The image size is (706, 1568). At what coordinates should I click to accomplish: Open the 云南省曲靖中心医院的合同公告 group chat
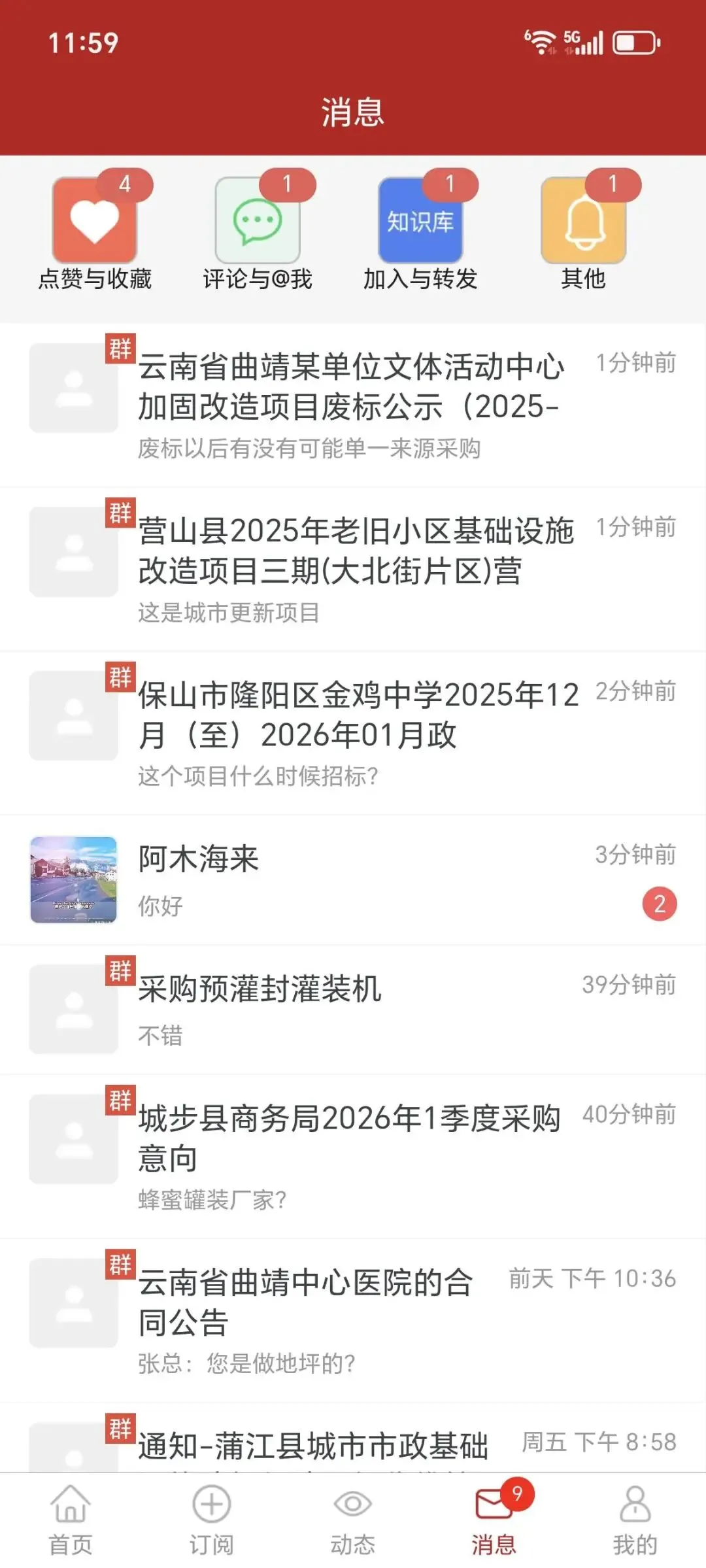(353, 1320)
